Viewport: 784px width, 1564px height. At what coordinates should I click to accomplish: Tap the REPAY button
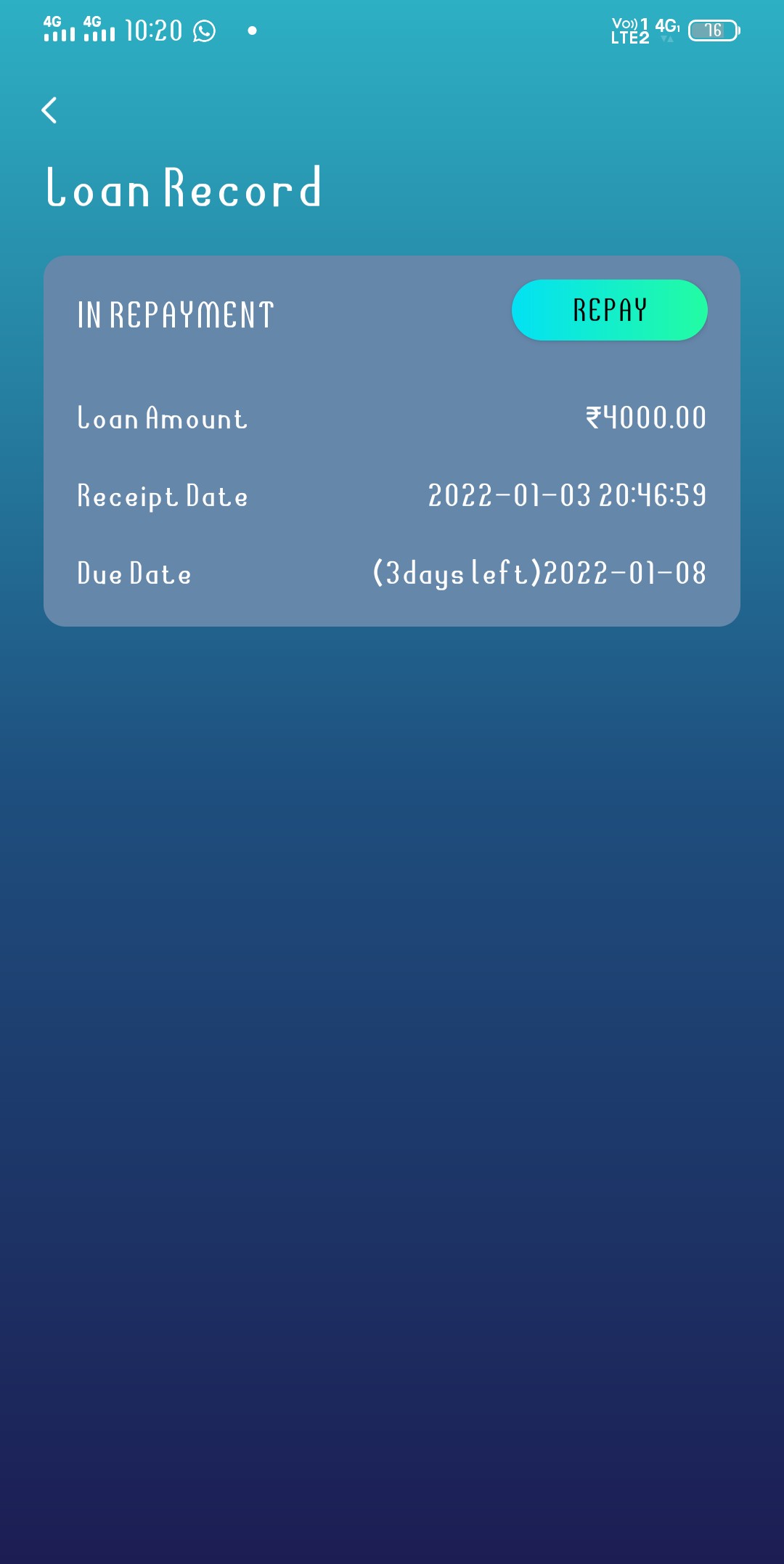click(609, 310)
